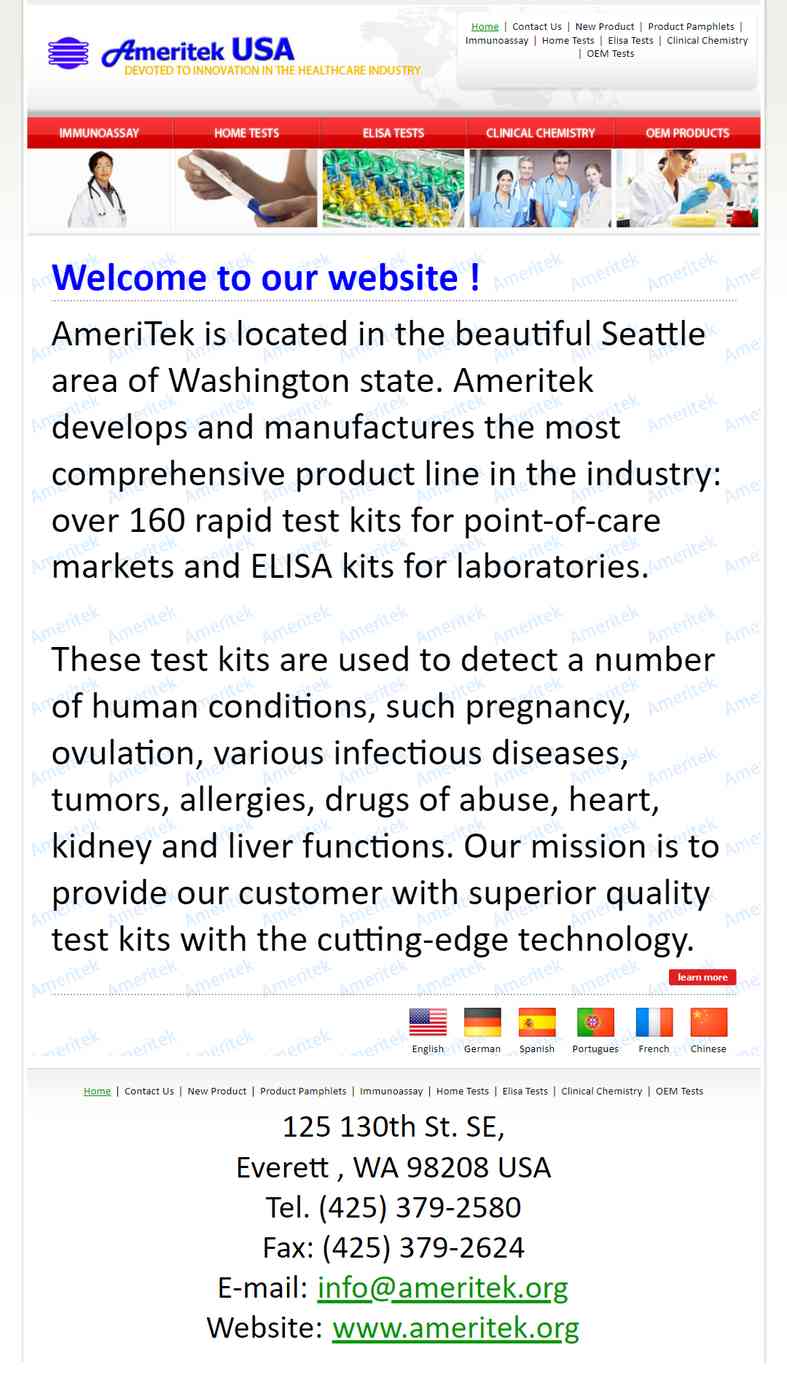Open the info@ameritek.org email link
787x1399 pixels.
(442, 1287)
